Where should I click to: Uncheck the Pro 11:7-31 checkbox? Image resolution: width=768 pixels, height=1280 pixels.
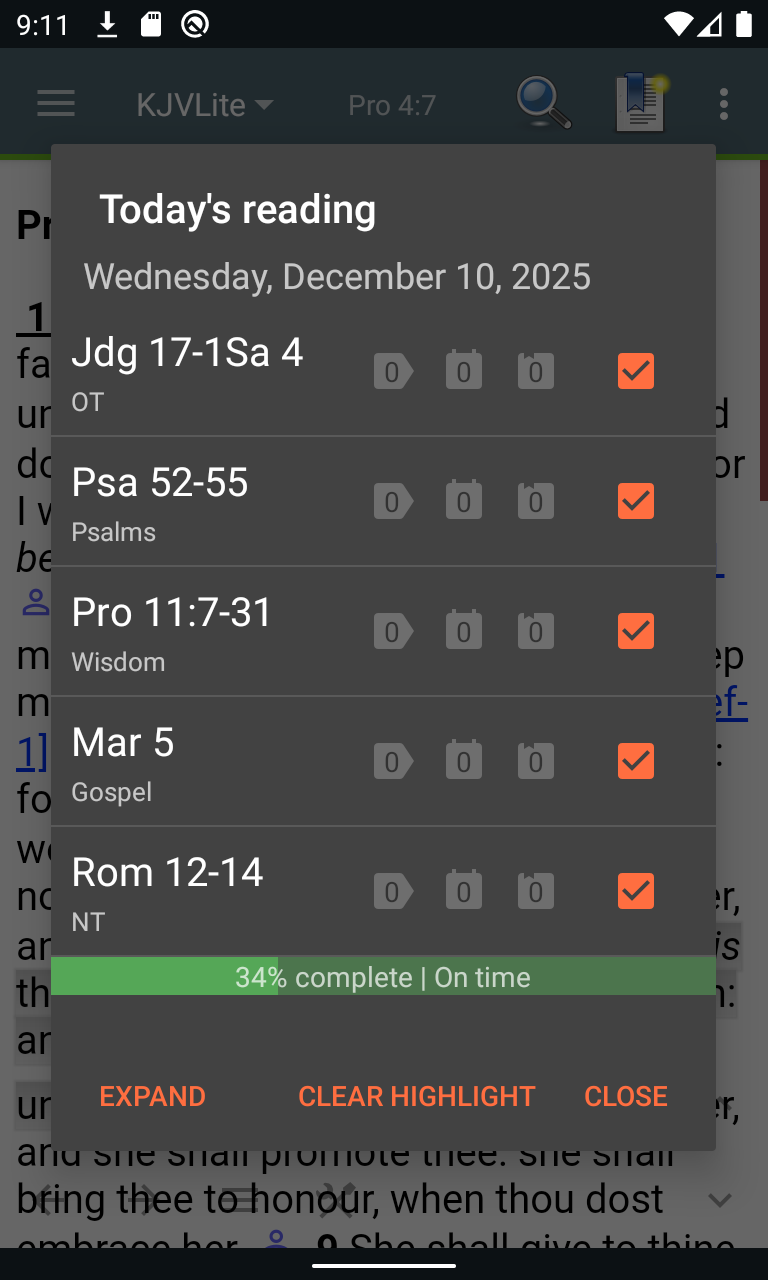(636, 631)
